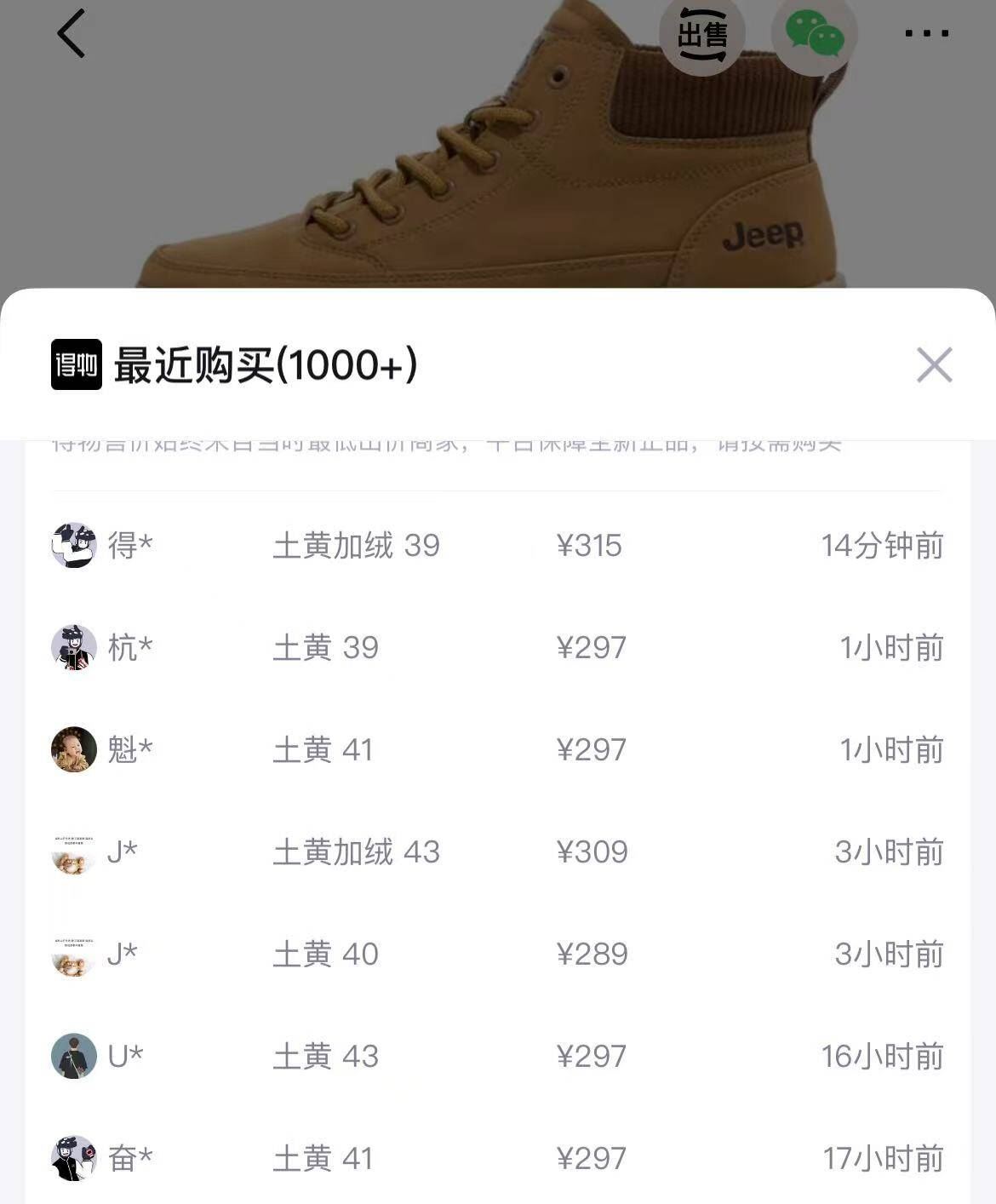Close the 最近购买 recent purchases sheet
Image resolution: width=996 pixels, height=1204 pixels.
pyautogui.click(x=934, y=364)
